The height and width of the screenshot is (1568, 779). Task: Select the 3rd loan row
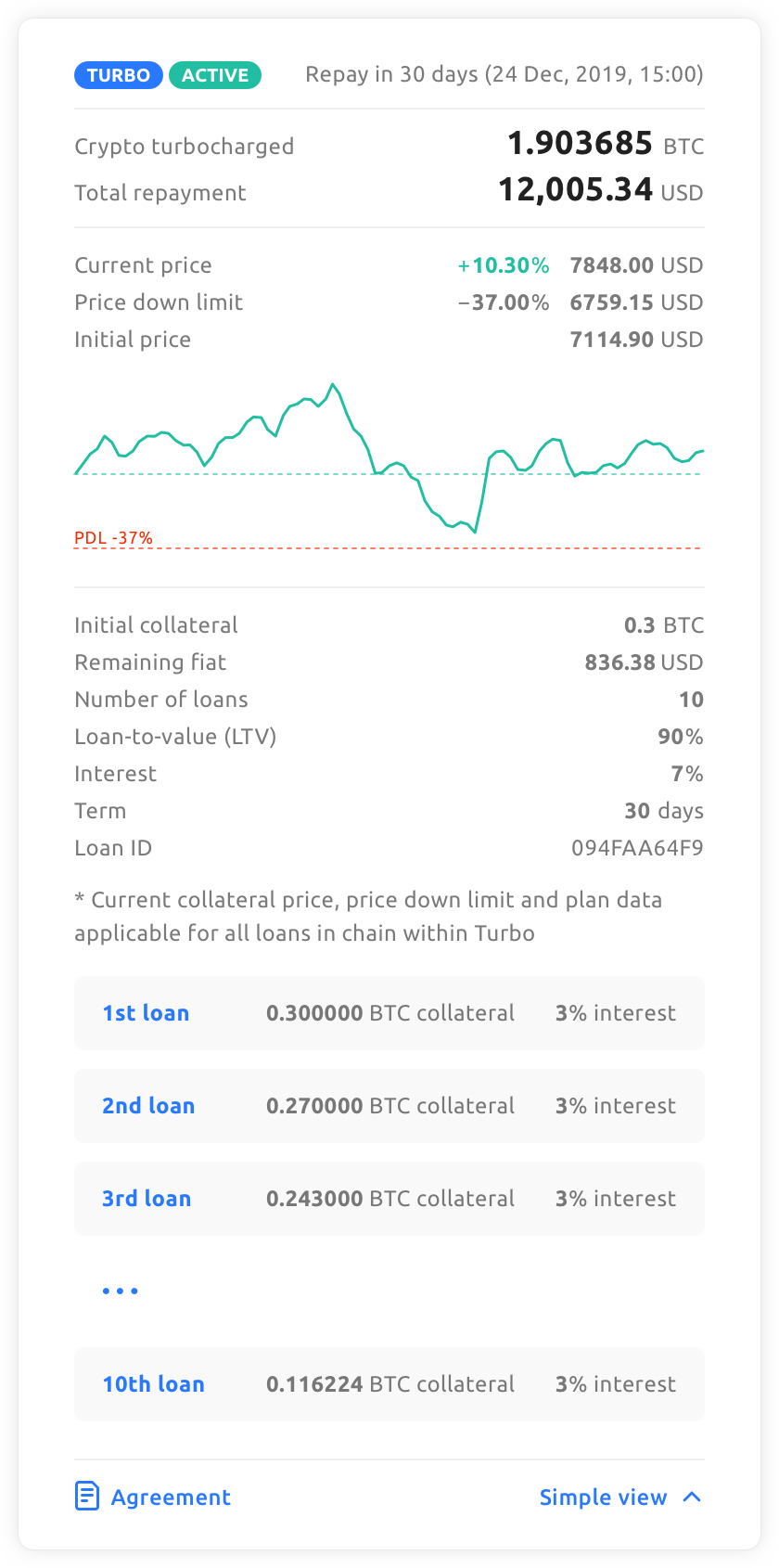pyautogui.click(x=147, y=1198)
